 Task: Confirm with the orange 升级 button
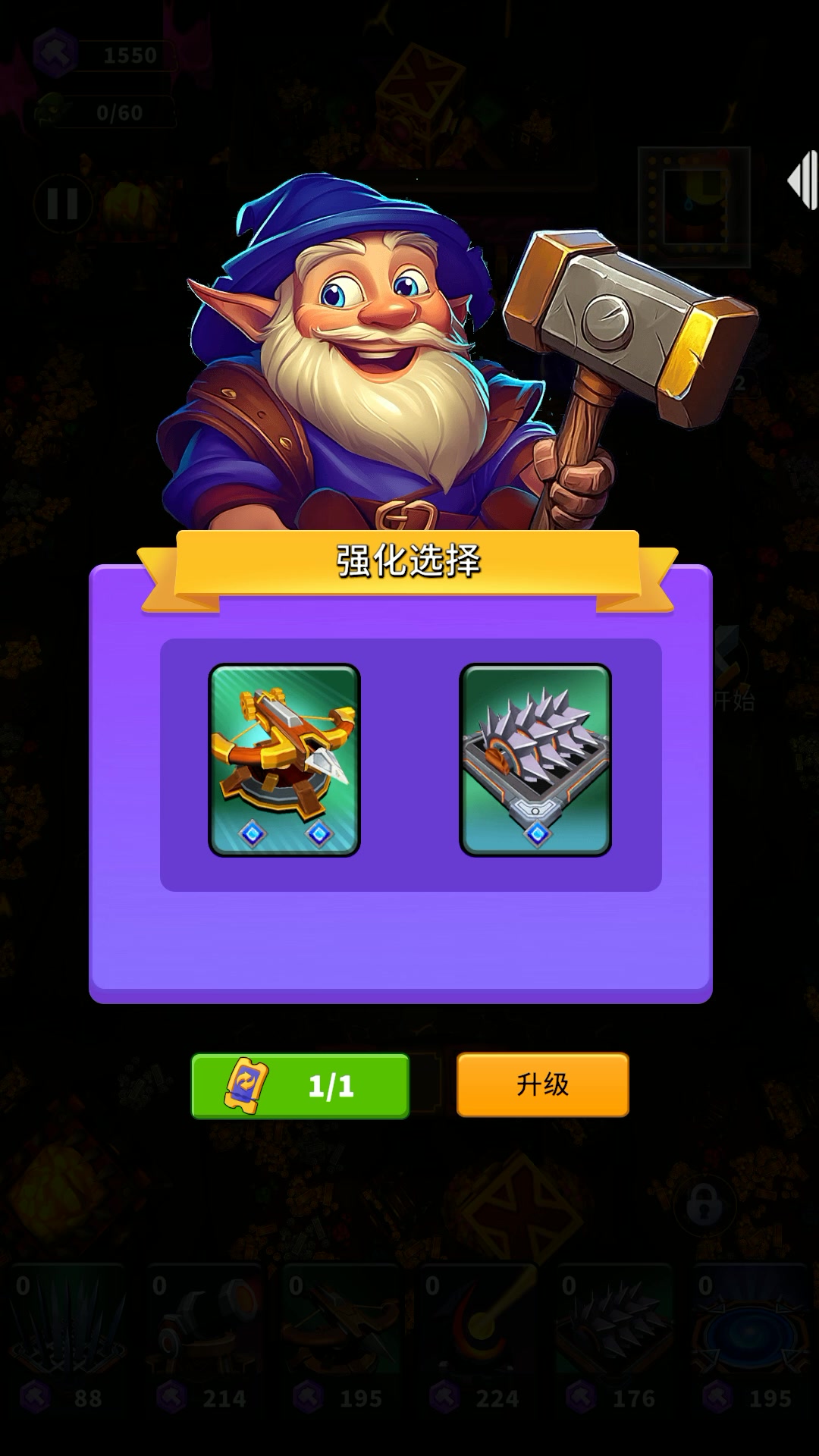point(543,1084)
